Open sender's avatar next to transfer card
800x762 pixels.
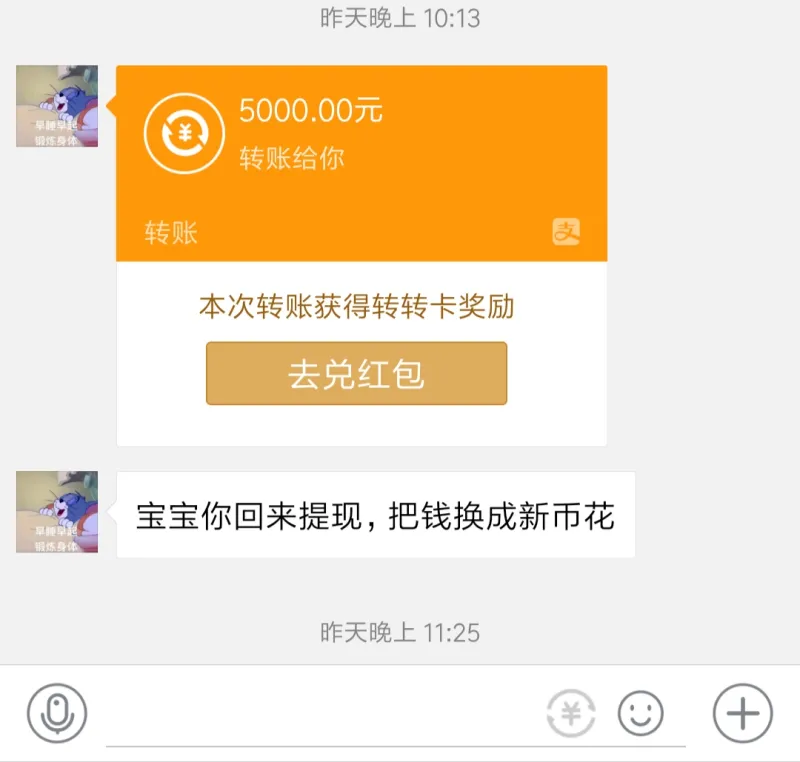click(x=57, y=106)
